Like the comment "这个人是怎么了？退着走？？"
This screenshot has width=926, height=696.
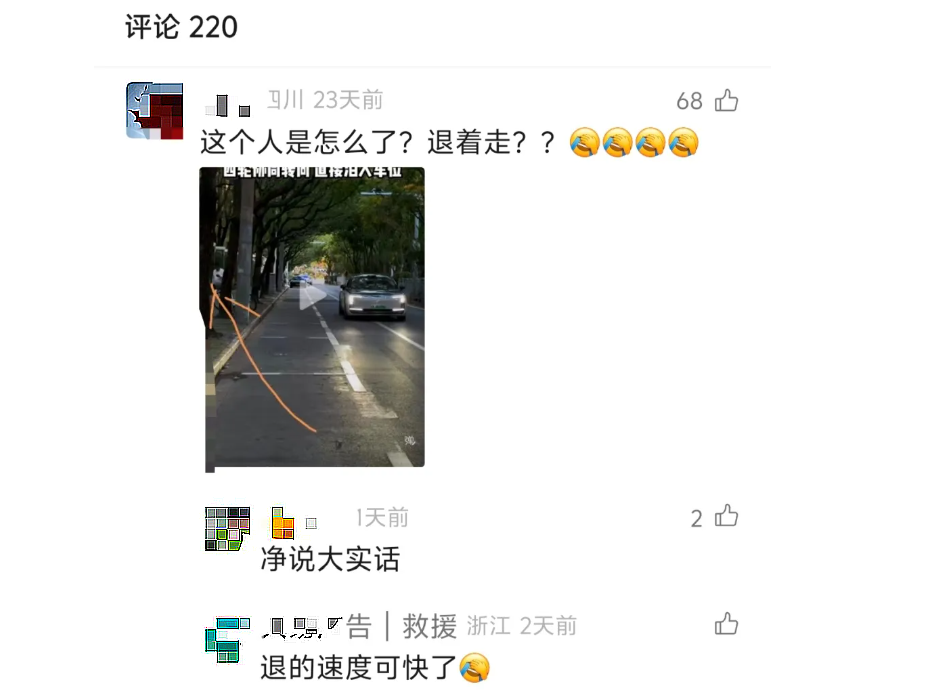(727, 101)
